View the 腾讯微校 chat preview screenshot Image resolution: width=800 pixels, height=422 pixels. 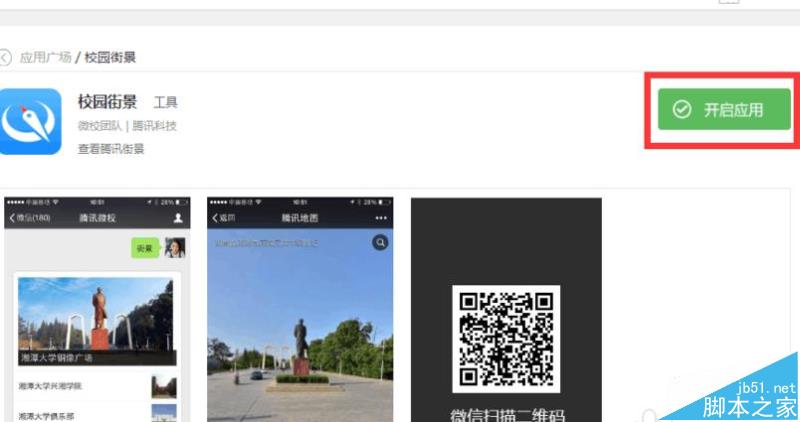tap(98, 310)
